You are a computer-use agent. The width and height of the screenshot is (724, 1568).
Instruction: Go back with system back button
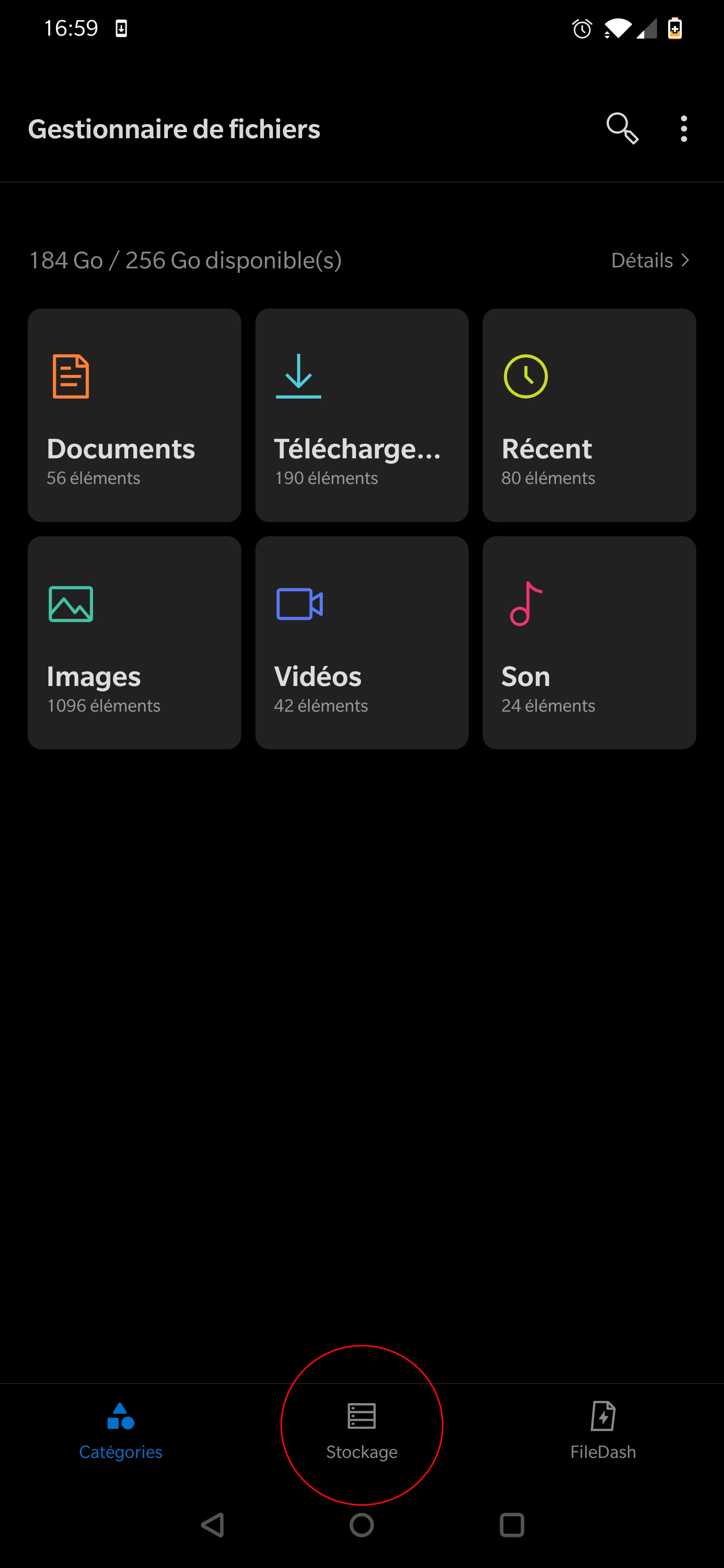pos(213,1525)
